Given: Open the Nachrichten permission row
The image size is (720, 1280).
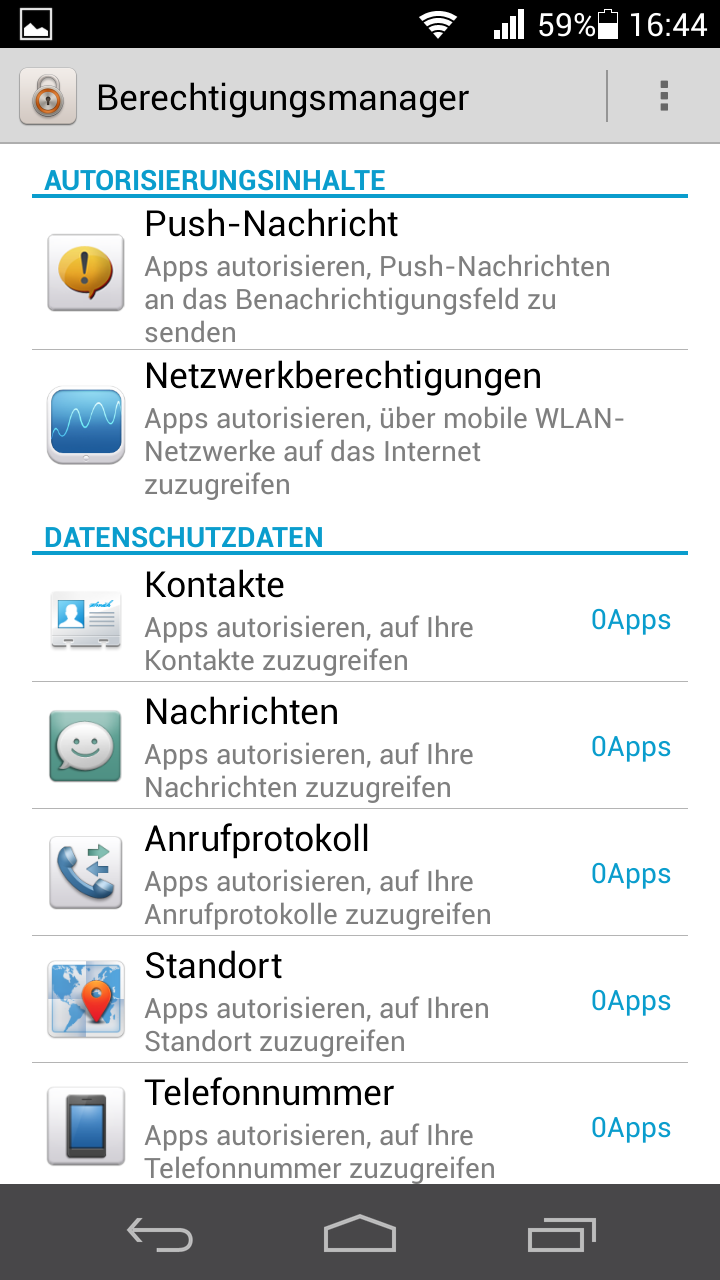Looking at the screenshot, I should tap(360, 747).
